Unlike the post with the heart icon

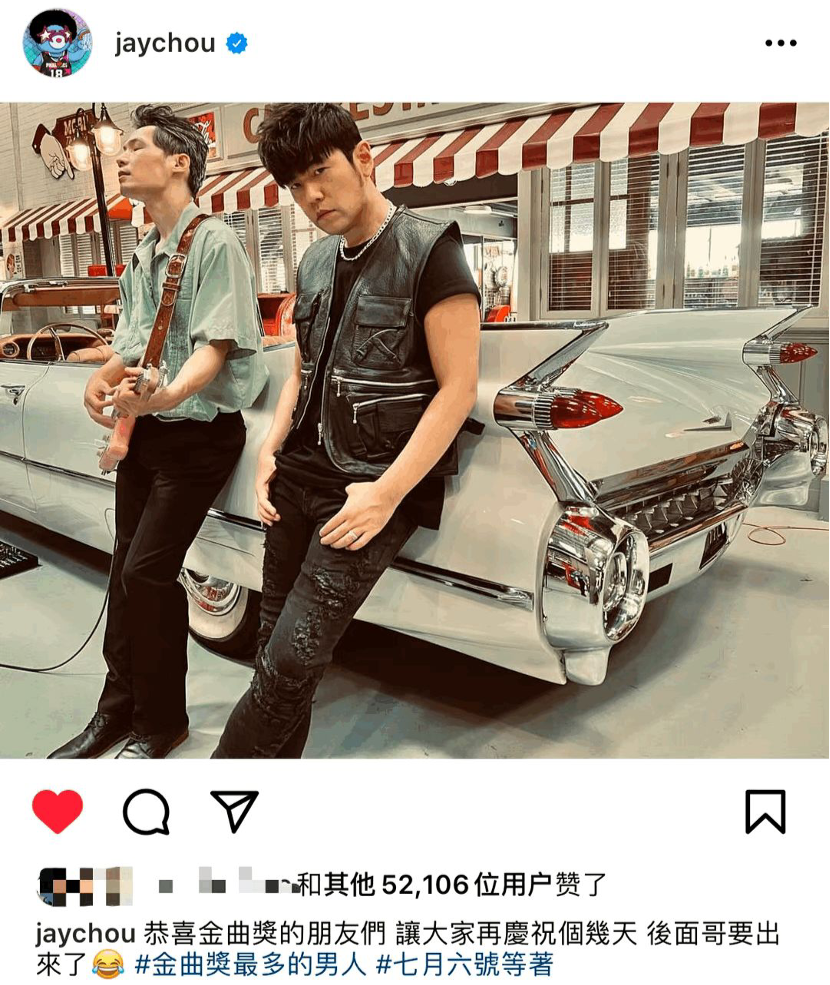coord(57,811)
